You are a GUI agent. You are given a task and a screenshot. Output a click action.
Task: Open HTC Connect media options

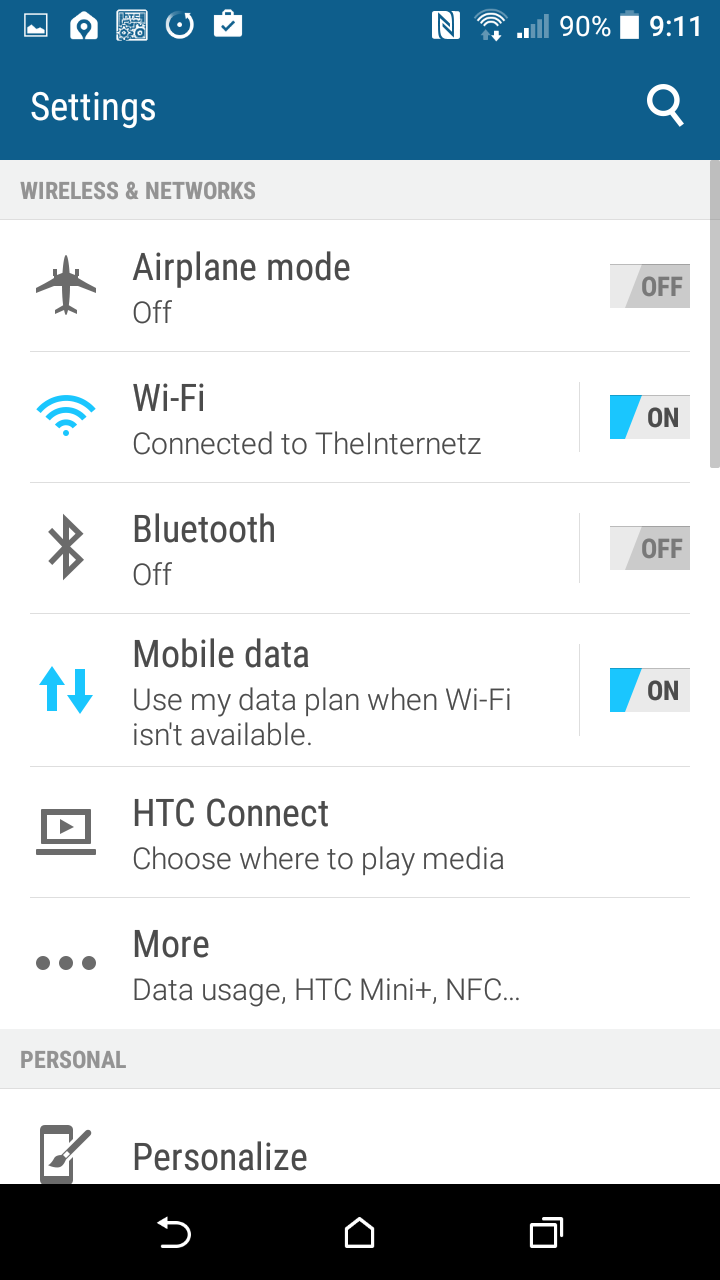pos(360,833)
